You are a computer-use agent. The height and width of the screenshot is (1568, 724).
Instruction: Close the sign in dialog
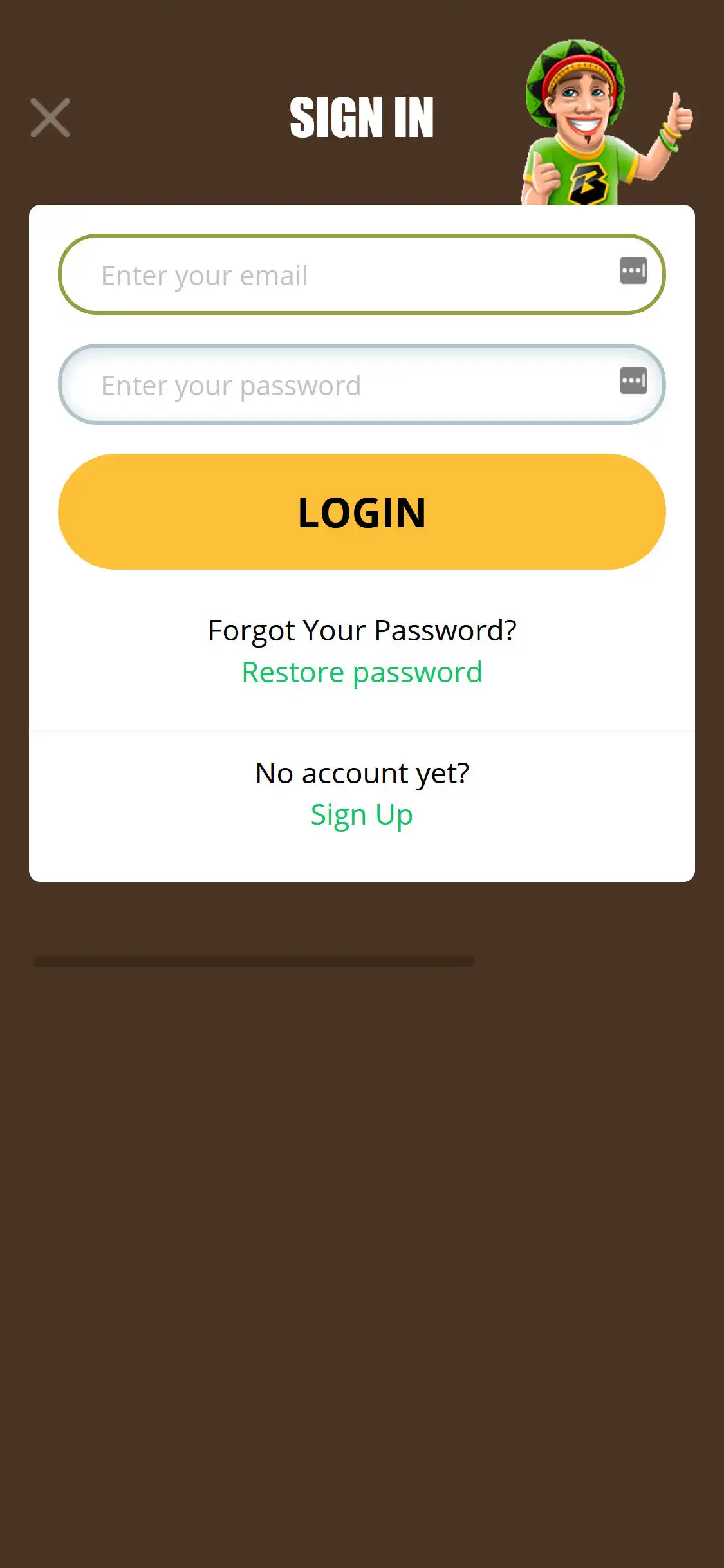pyautogui.click(x=50, y=118)
